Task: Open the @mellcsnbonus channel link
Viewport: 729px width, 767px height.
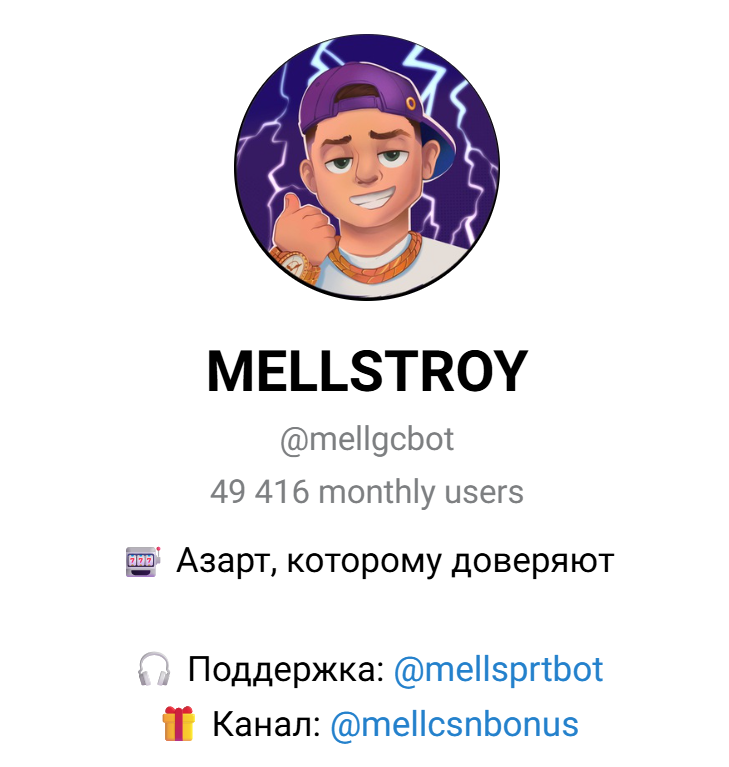Action: [454, 725]
